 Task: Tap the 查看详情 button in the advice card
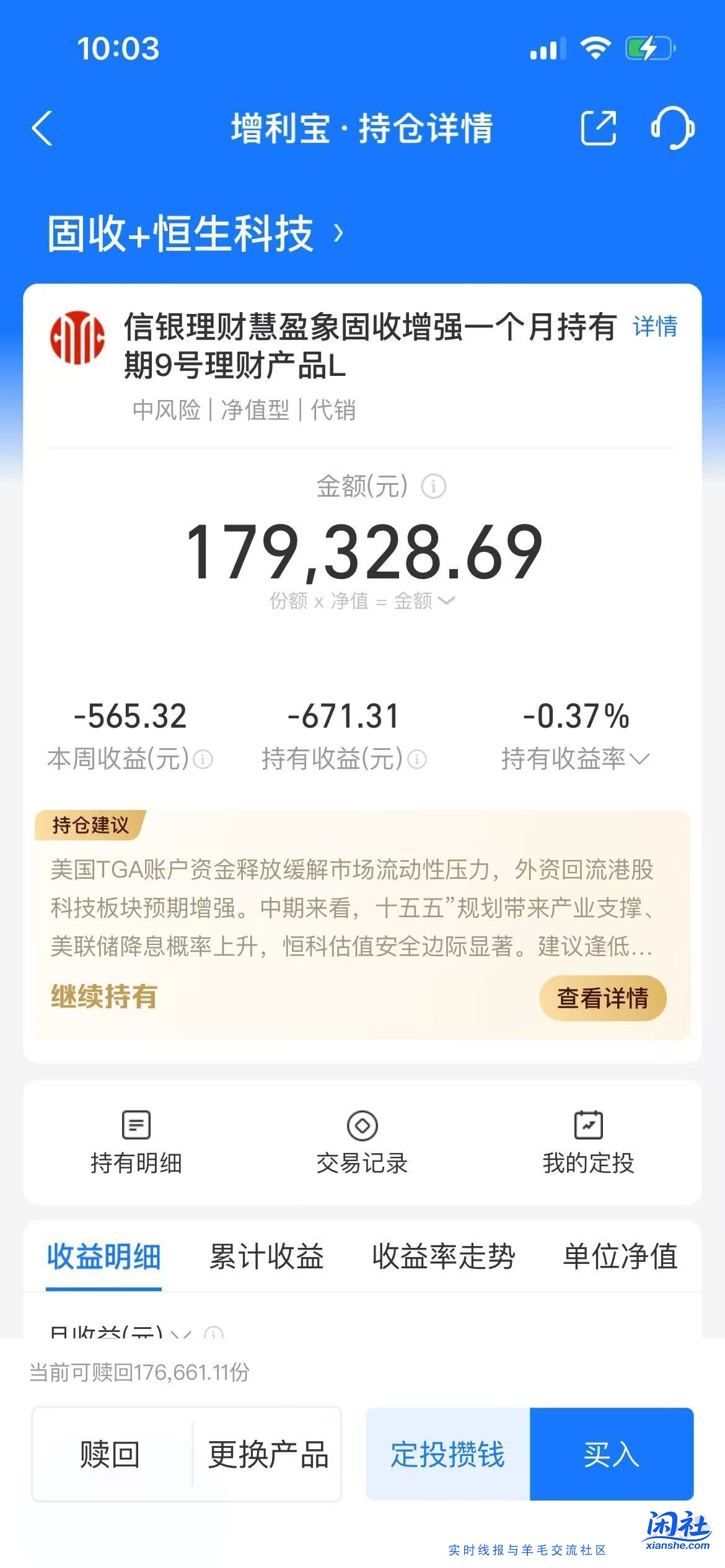602,998
